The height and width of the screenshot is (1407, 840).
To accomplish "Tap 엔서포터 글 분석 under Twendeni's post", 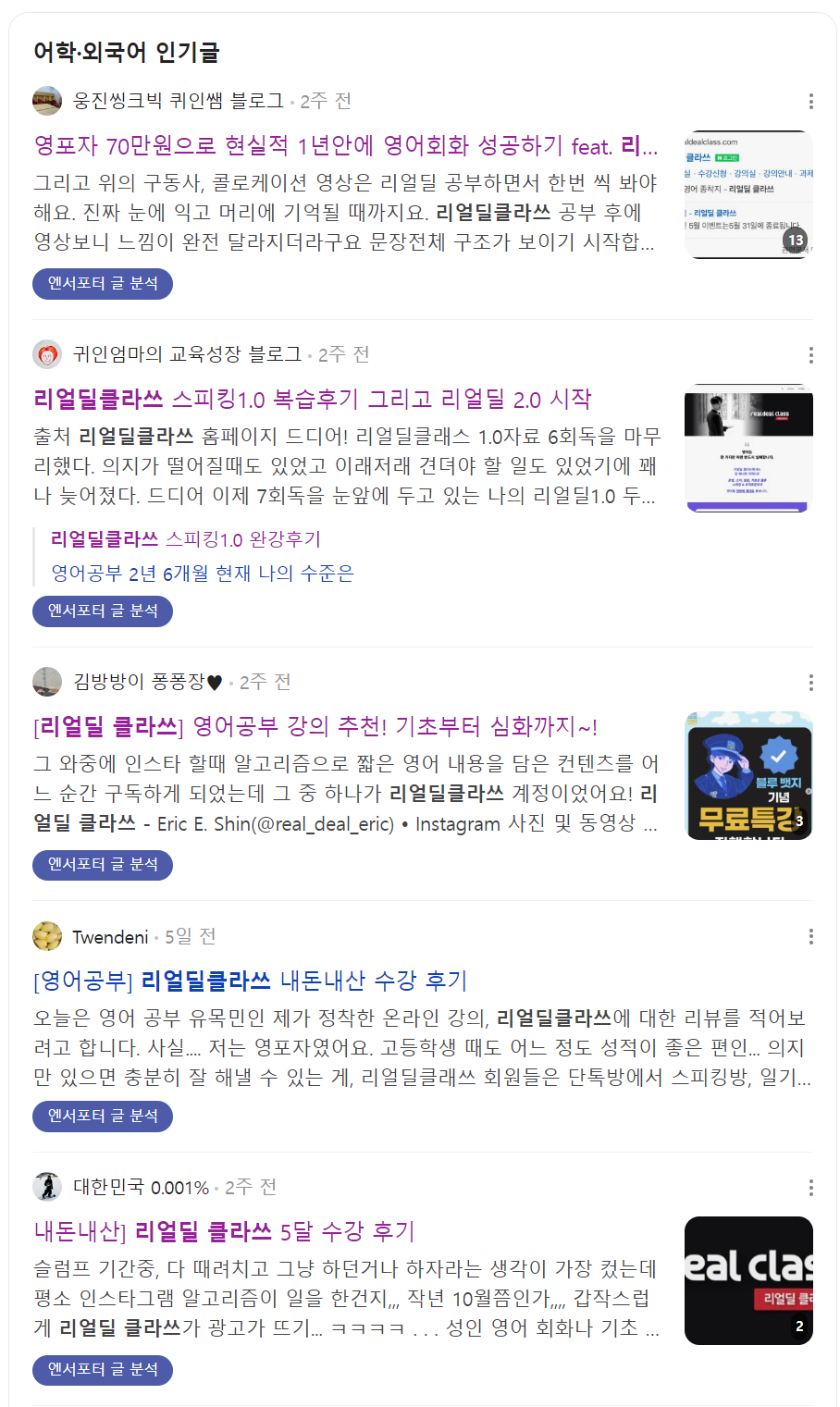I will tap(103, 1116).
